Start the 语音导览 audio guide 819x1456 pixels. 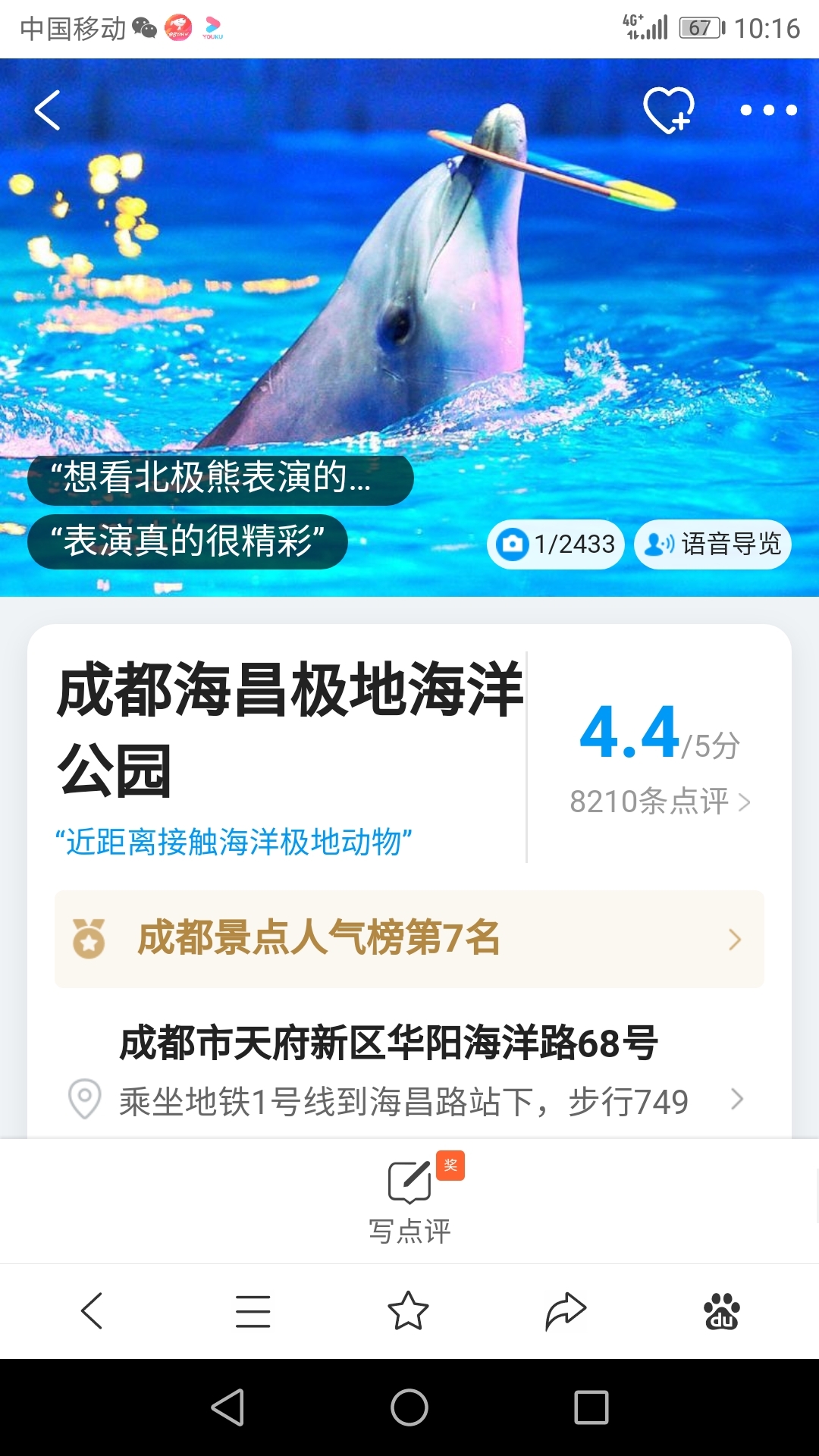[x=713, y=544]
